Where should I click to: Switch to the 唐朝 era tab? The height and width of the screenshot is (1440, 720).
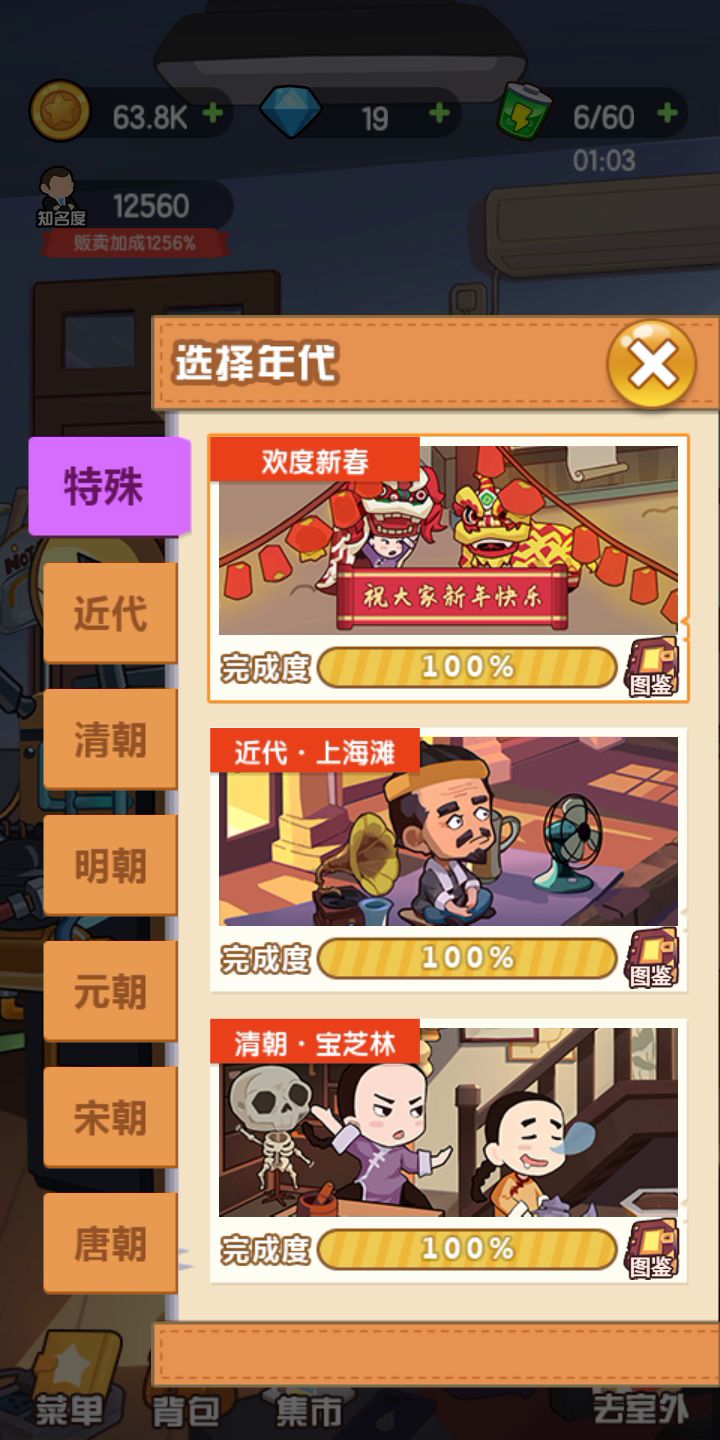click(x=110, y=1243)
